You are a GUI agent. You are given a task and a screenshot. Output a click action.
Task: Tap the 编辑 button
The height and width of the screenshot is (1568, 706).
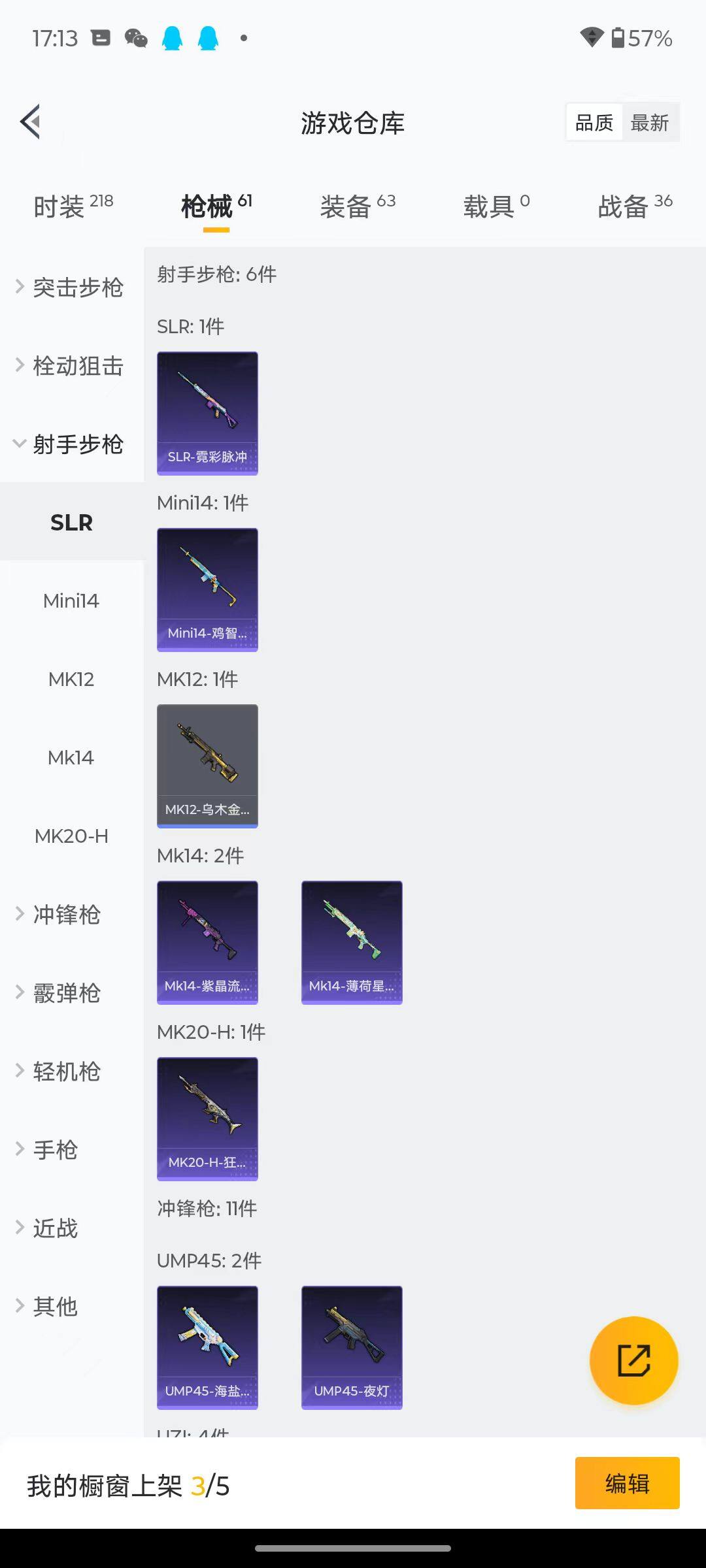point(627,1483)
